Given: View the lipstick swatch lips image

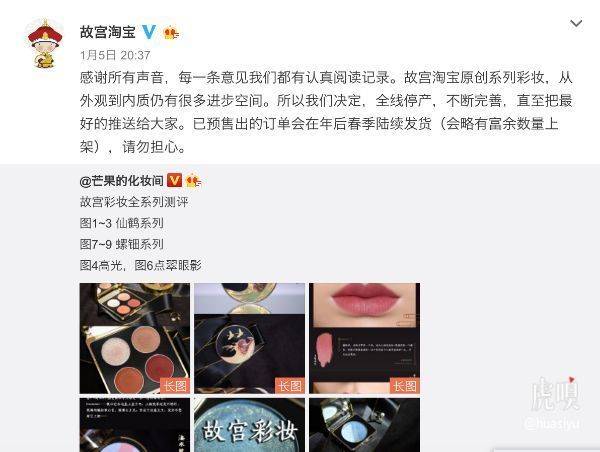Looking at the screenshot, I should click(x=364, y=337).
